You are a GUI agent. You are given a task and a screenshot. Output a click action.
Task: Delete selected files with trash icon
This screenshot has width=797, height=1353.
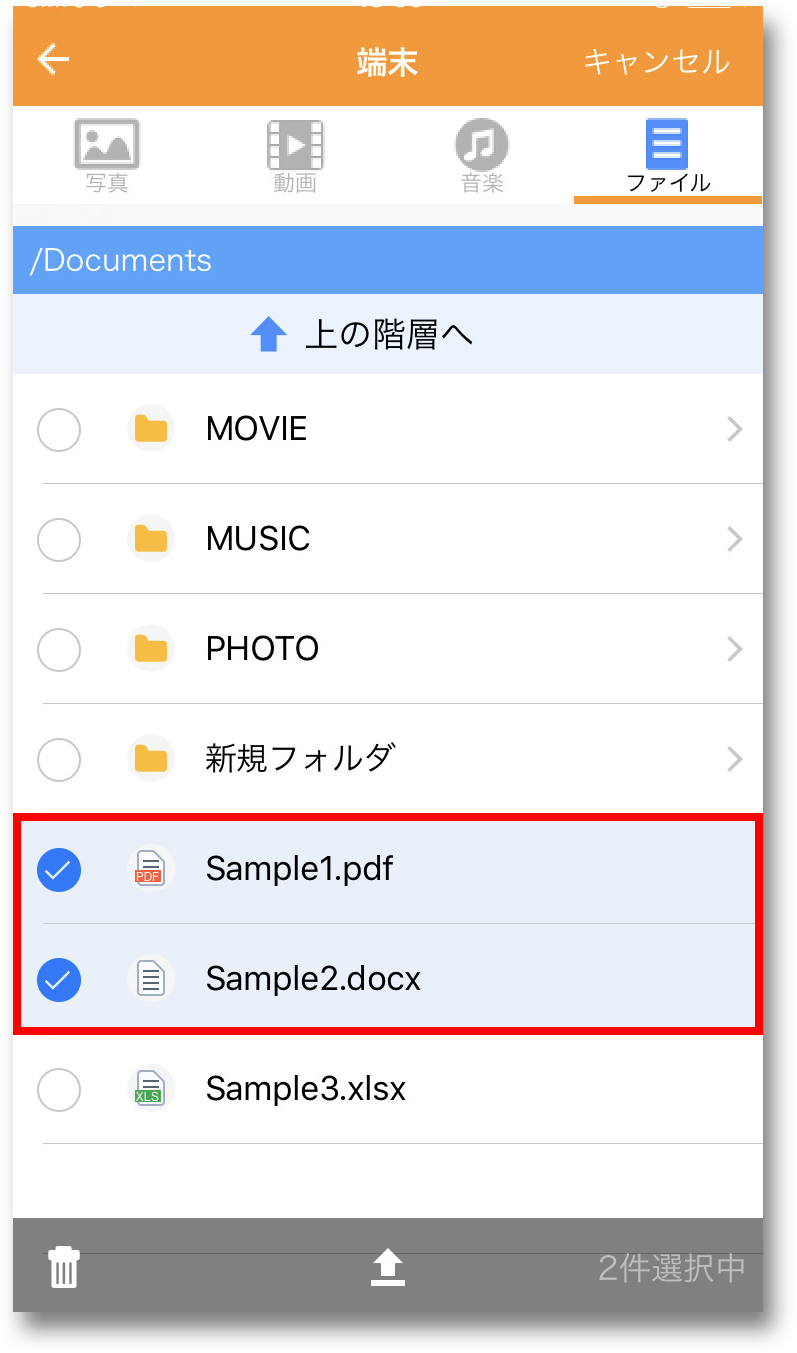point(64,1268)
